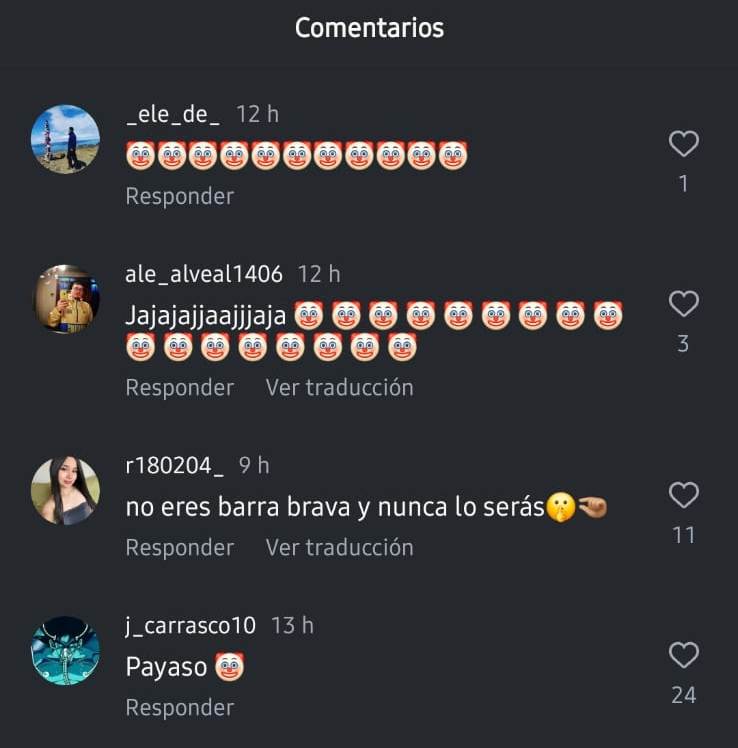This screenshot has width=738, height=748.
Task: Reply to j_carrasco10's comment
Action: (179, 707)
